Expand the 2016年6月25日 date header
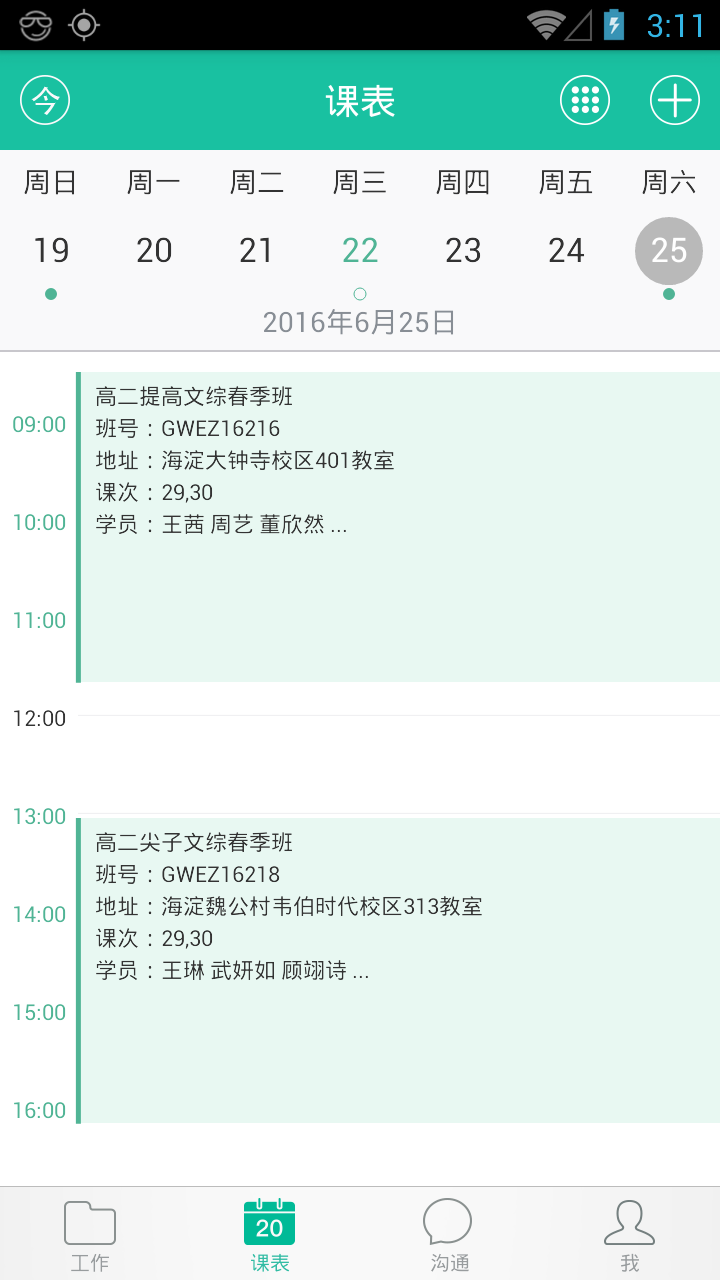This screenshot has height=1280, width=720. pos(359,321)
